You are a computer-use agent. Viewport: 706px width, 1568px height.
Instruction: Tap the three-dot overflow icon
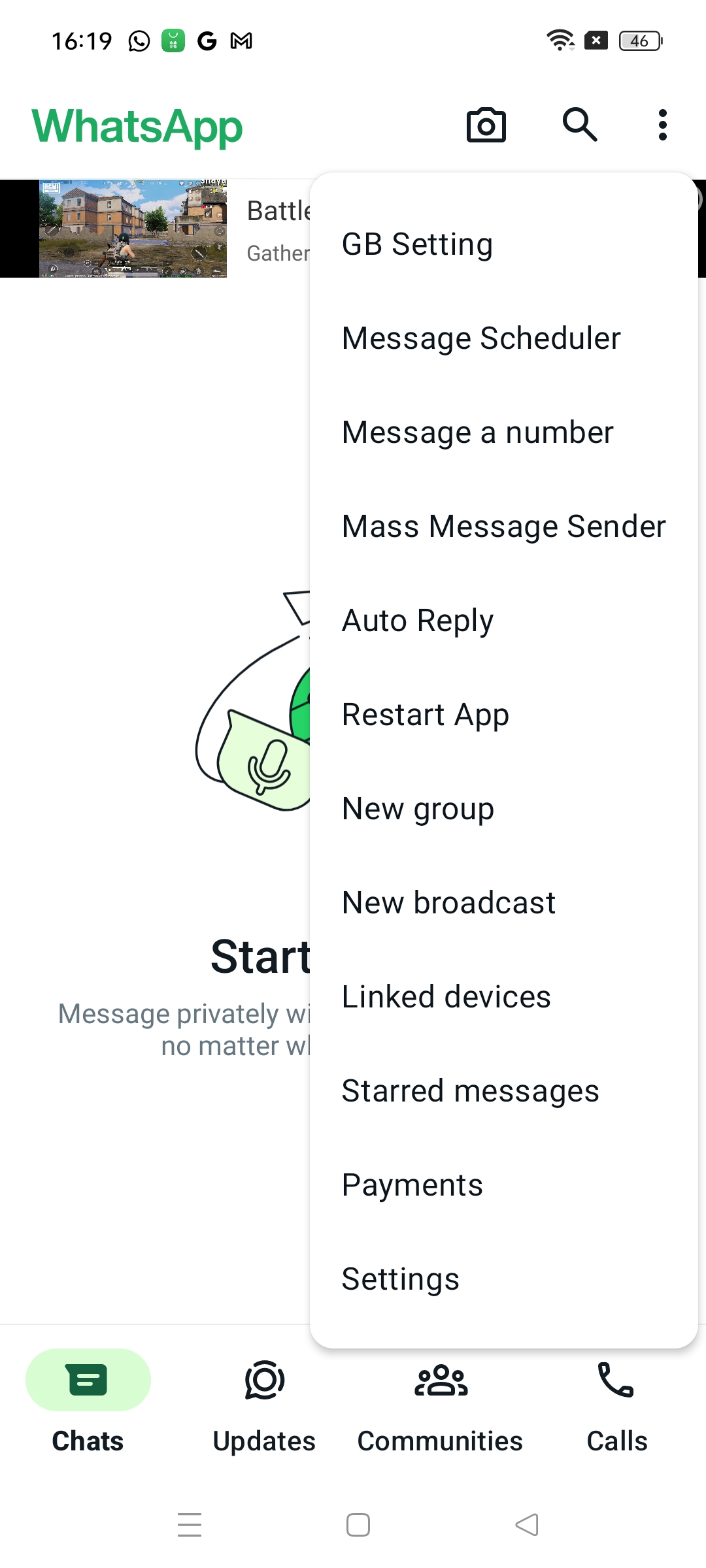tap(663, 125)
